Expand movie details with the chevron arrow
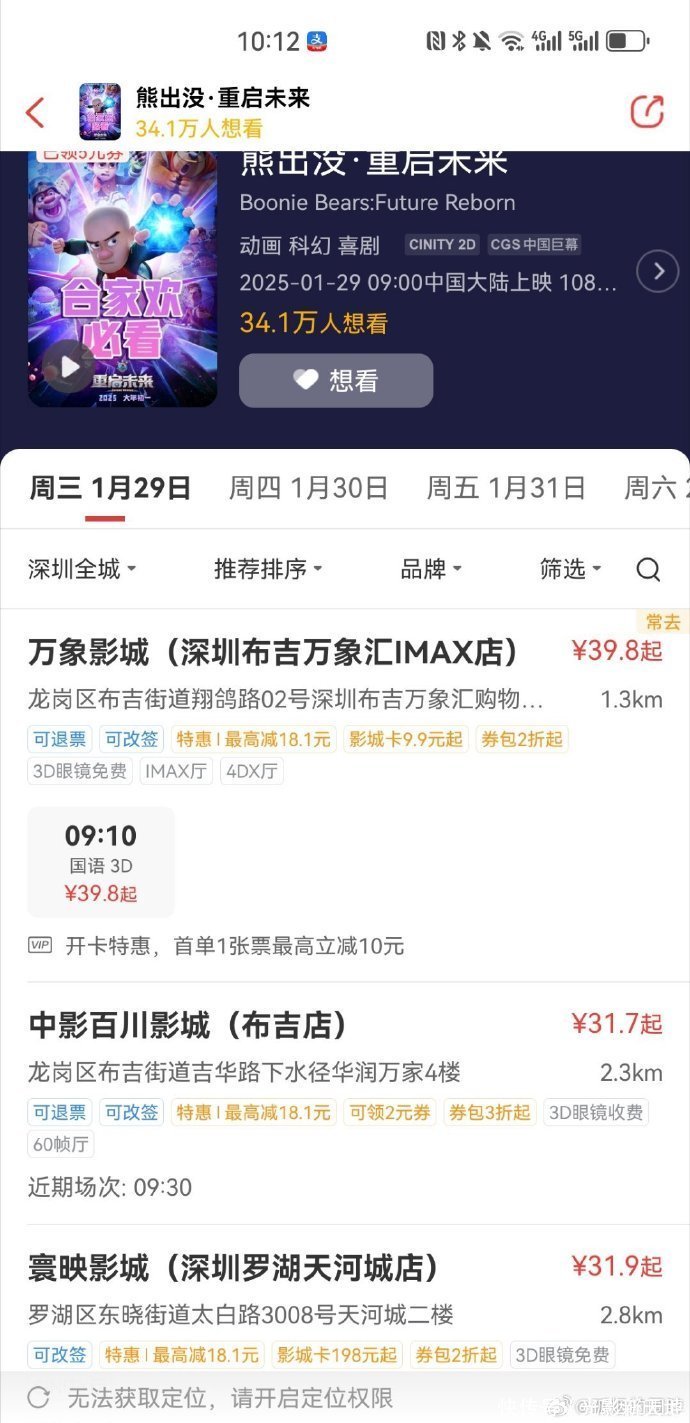 (x=657, y=271)
